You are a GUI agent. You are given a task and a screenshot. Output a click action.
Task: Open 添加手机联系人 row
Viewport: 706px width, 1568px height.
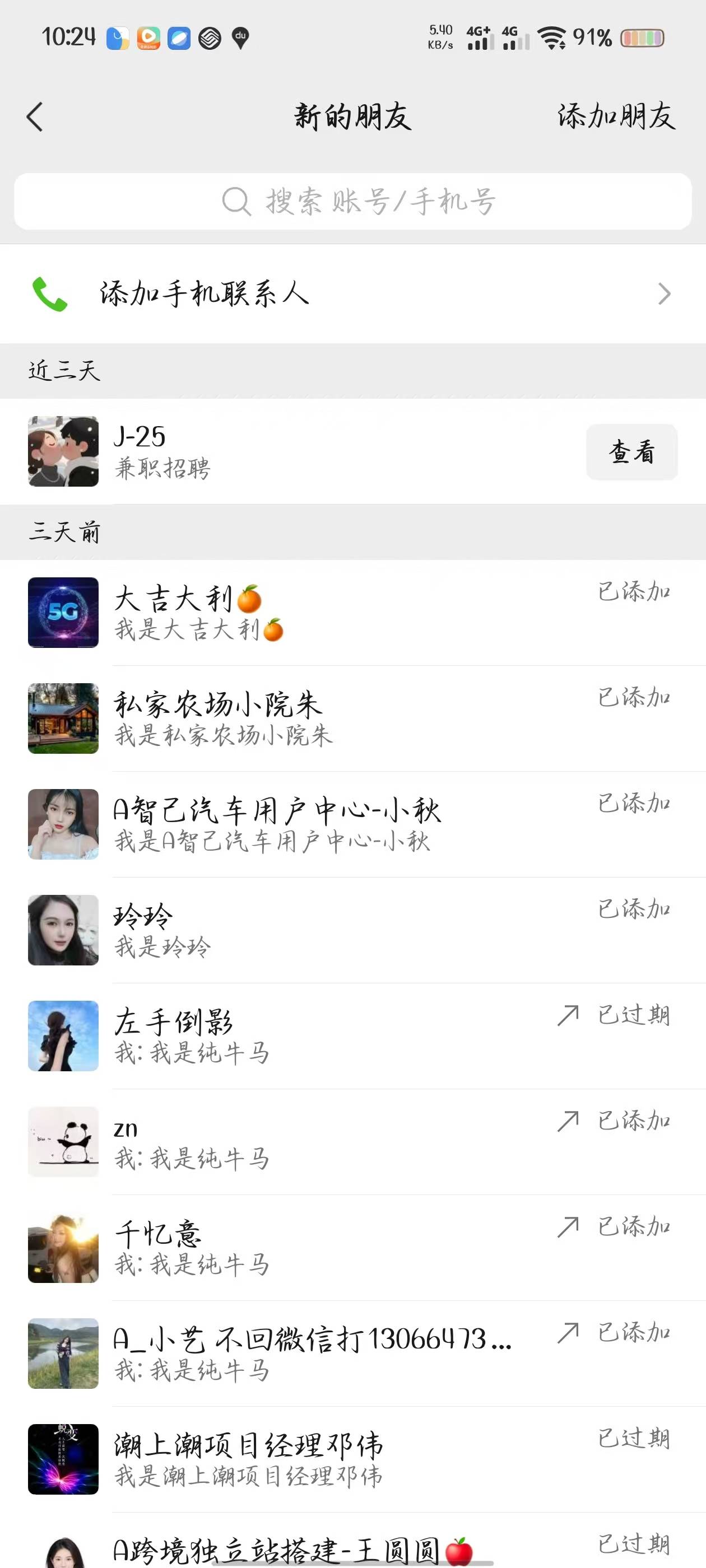click(352, 294)
